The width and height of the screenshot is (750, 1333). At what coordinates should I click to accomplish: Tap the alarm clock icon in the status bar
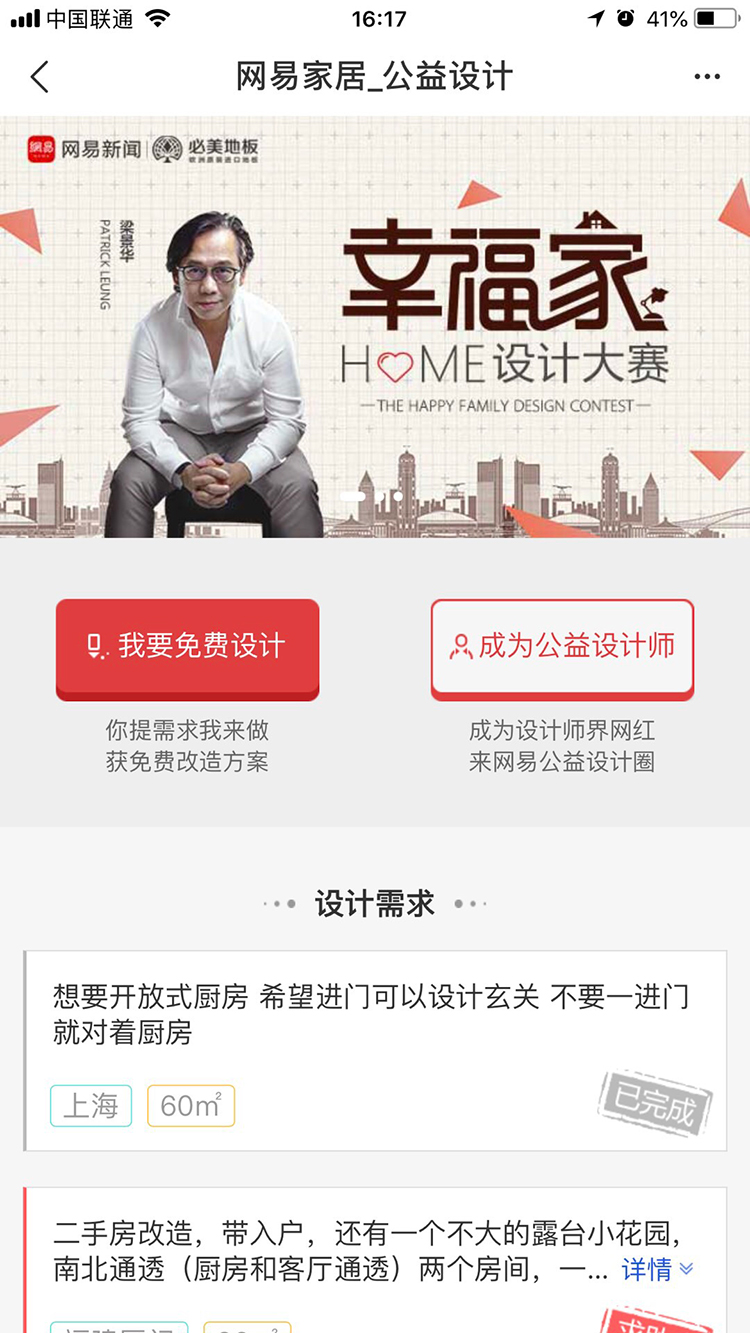pyautogui.click(x=626, y=17)
